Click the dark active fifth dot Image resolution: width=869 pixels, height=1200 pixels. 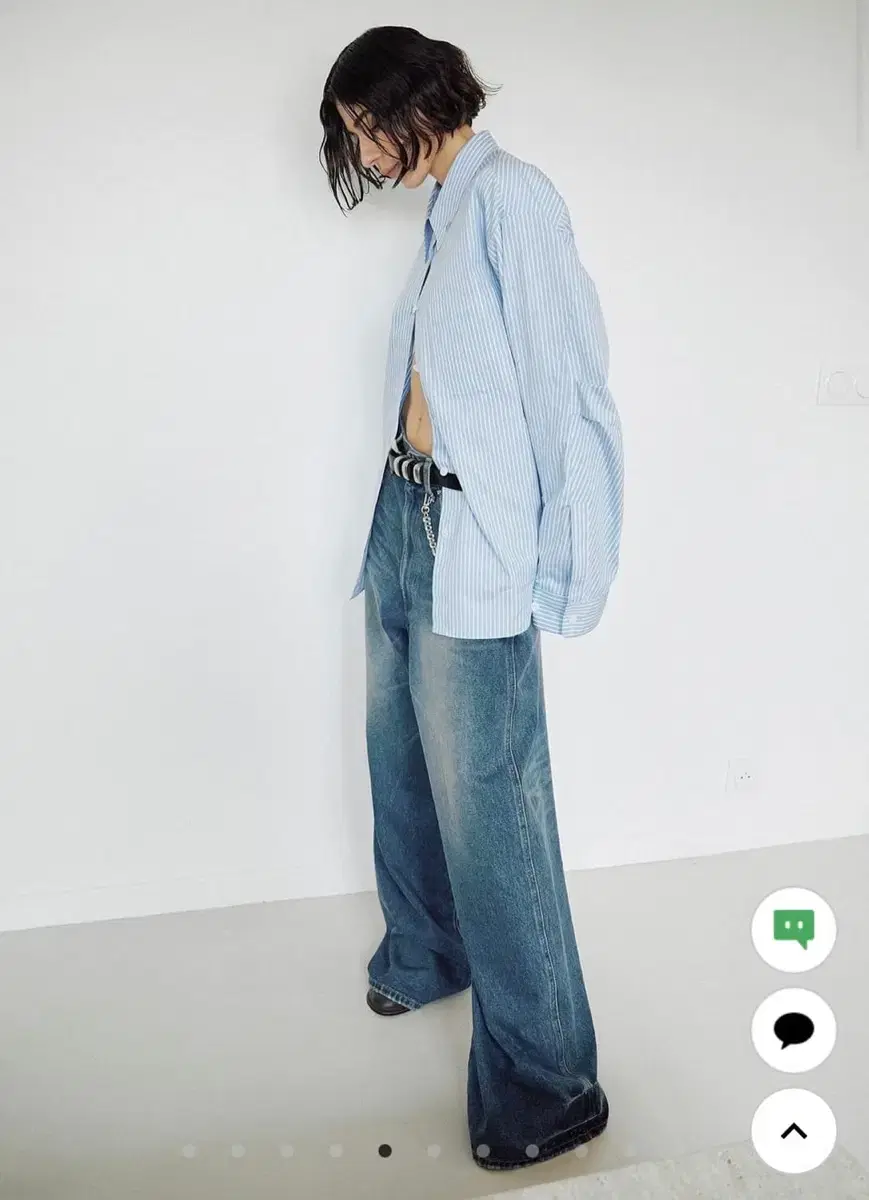coord(385,1151)
